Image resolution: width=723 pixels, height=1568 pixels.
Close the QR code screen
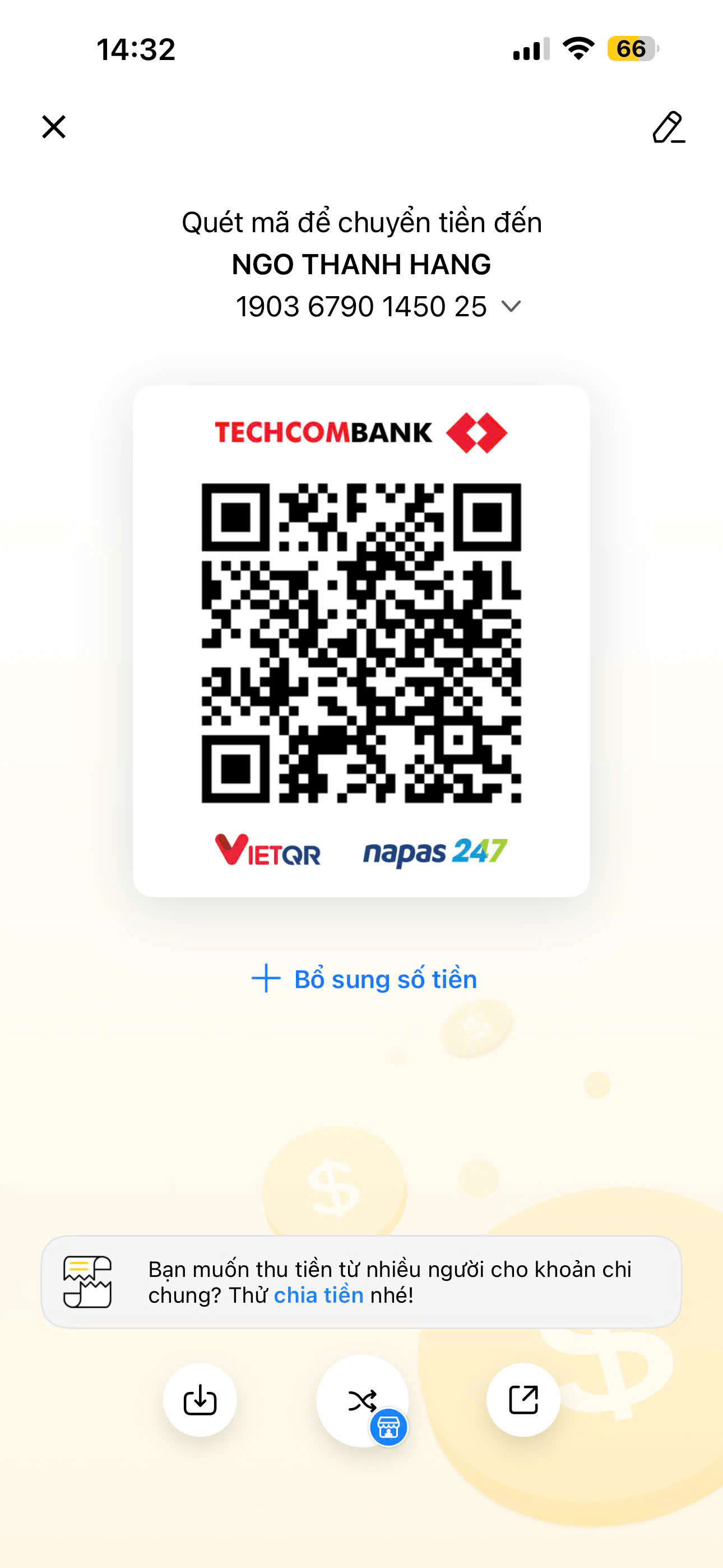[x=54, y=127]
